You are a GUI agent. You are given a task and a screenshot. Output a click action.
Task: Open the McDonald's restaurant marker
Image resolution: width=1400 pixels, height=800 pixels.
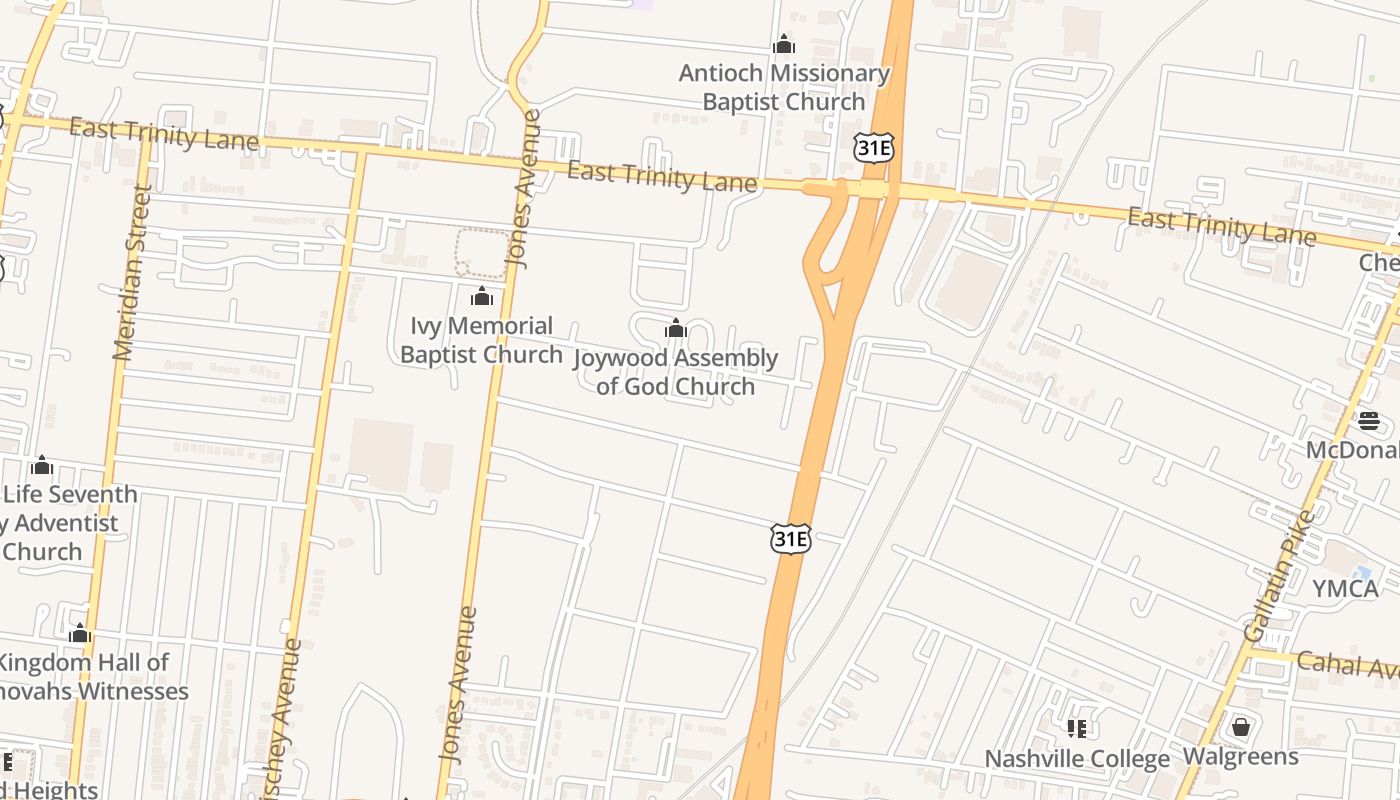pos(1368,420)
